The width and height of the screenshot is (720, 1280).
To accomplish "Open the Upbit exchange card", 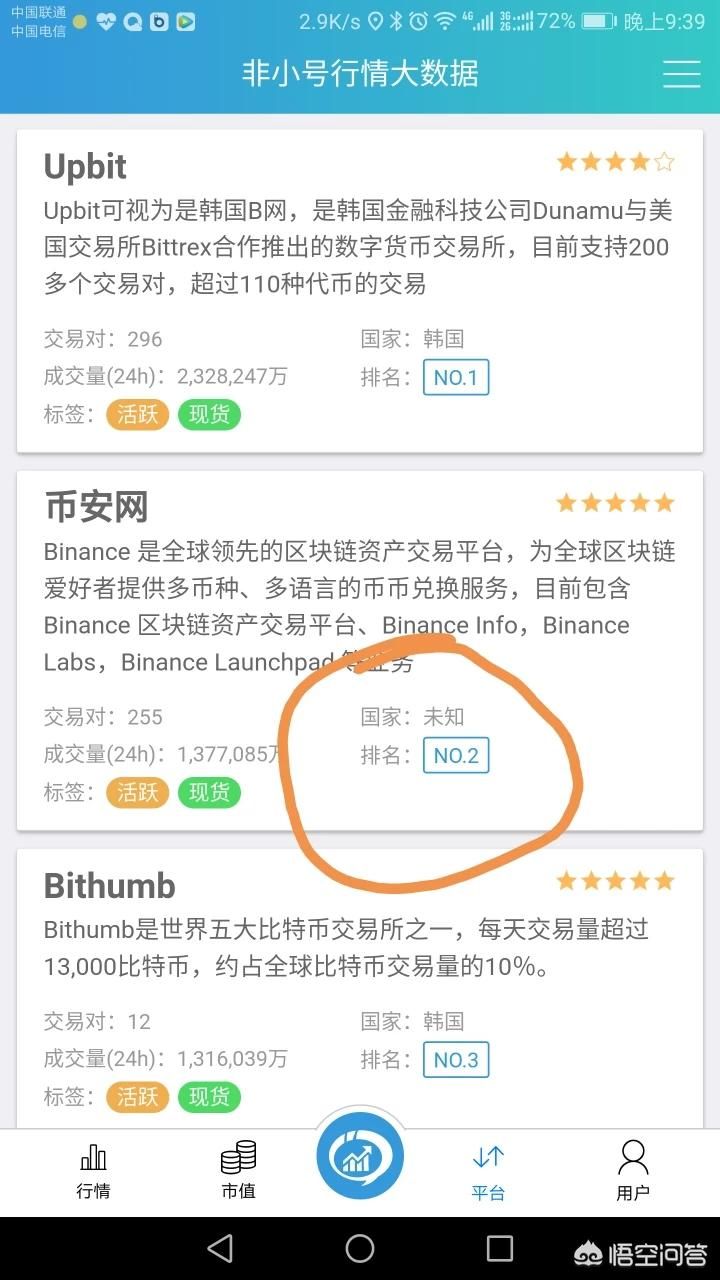I will pyautogui.click(x=360, y=290).
